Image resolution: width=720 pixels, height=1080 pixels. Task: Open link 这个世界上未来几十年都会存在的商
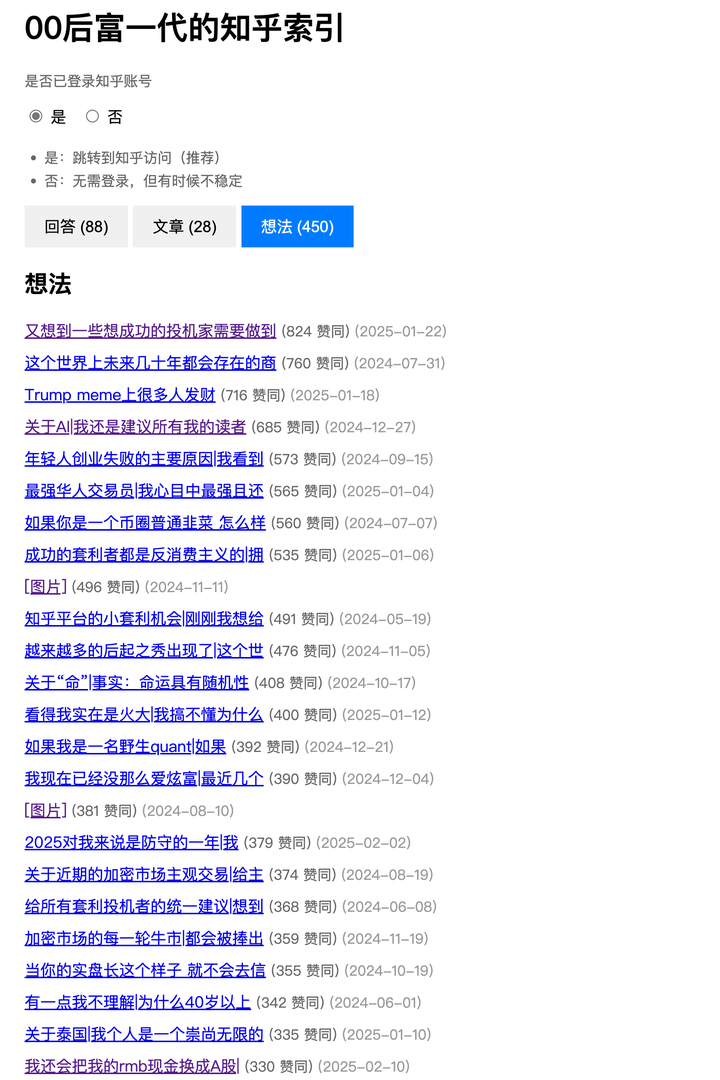[x=150, y=363]
